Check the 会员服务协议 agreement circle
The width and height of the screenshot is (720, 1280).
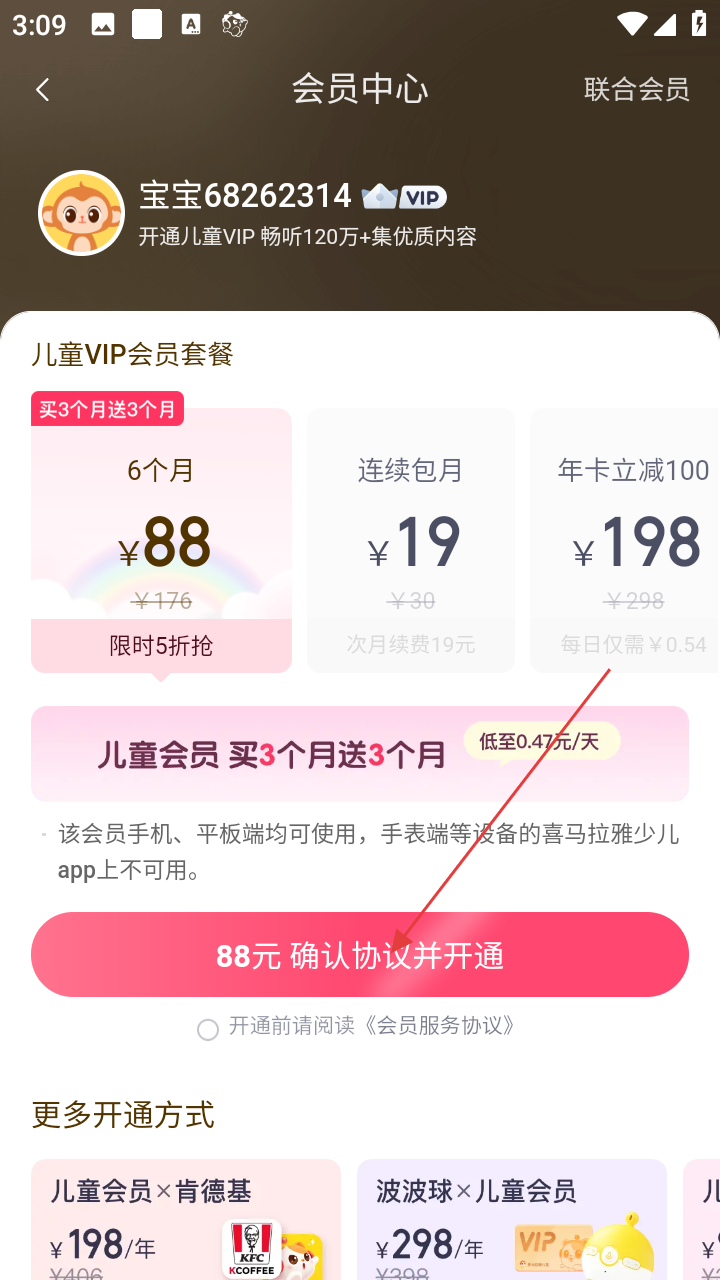(208, 1029)
